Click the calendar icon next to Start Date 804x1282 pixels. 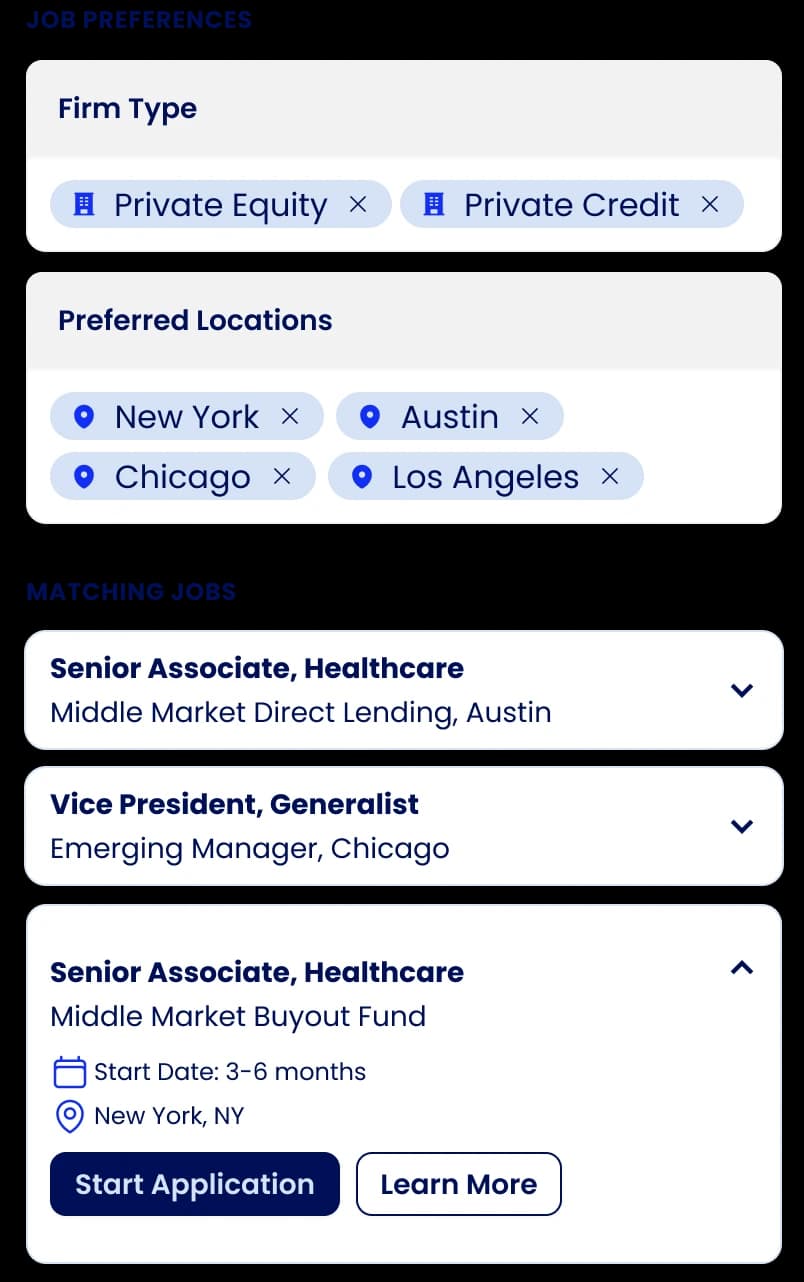(x=68, y=1070)
